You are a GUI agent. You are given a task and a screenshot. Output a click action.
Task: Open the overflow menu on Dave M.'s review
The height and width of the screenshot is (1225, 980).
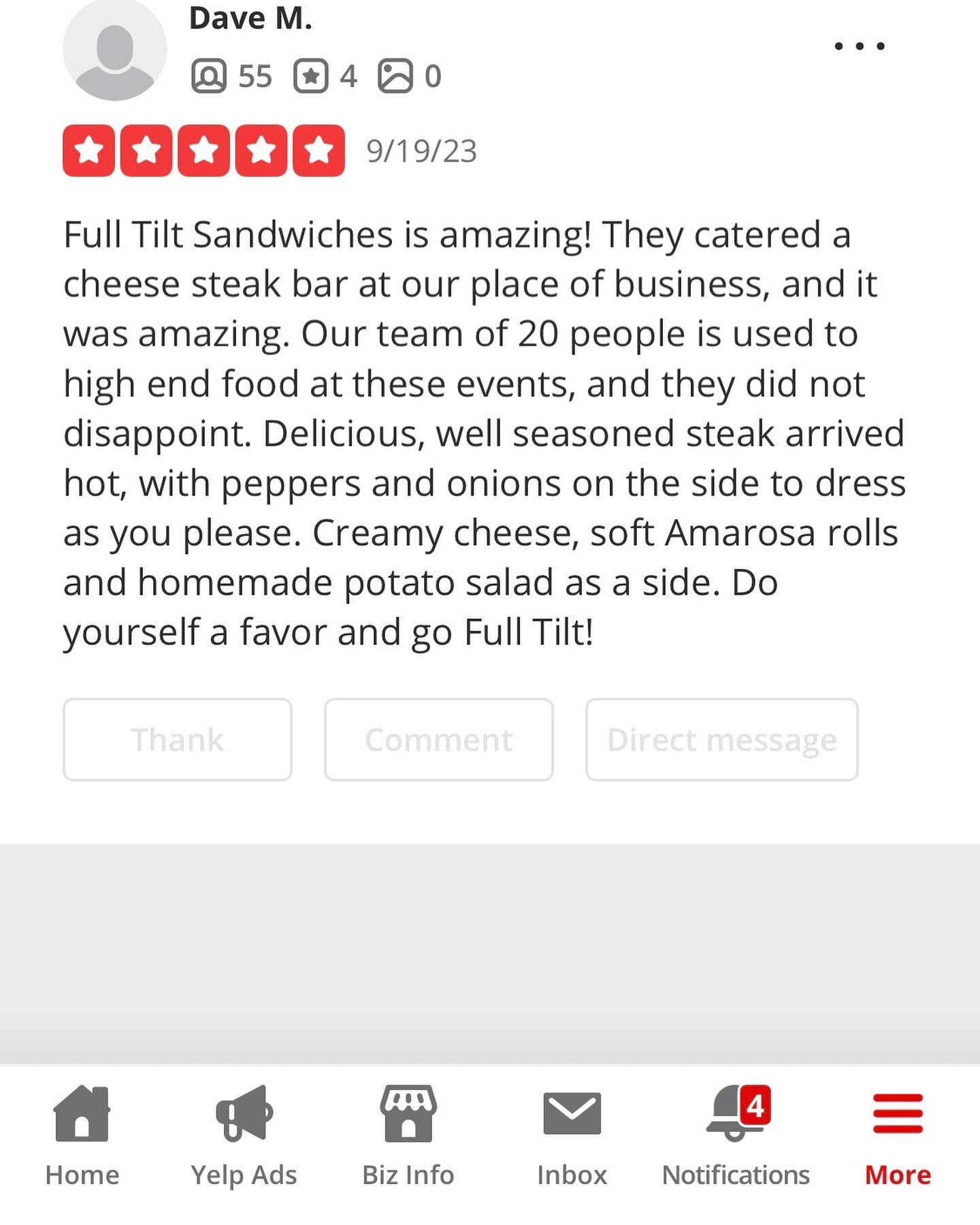tap(859, 46)
